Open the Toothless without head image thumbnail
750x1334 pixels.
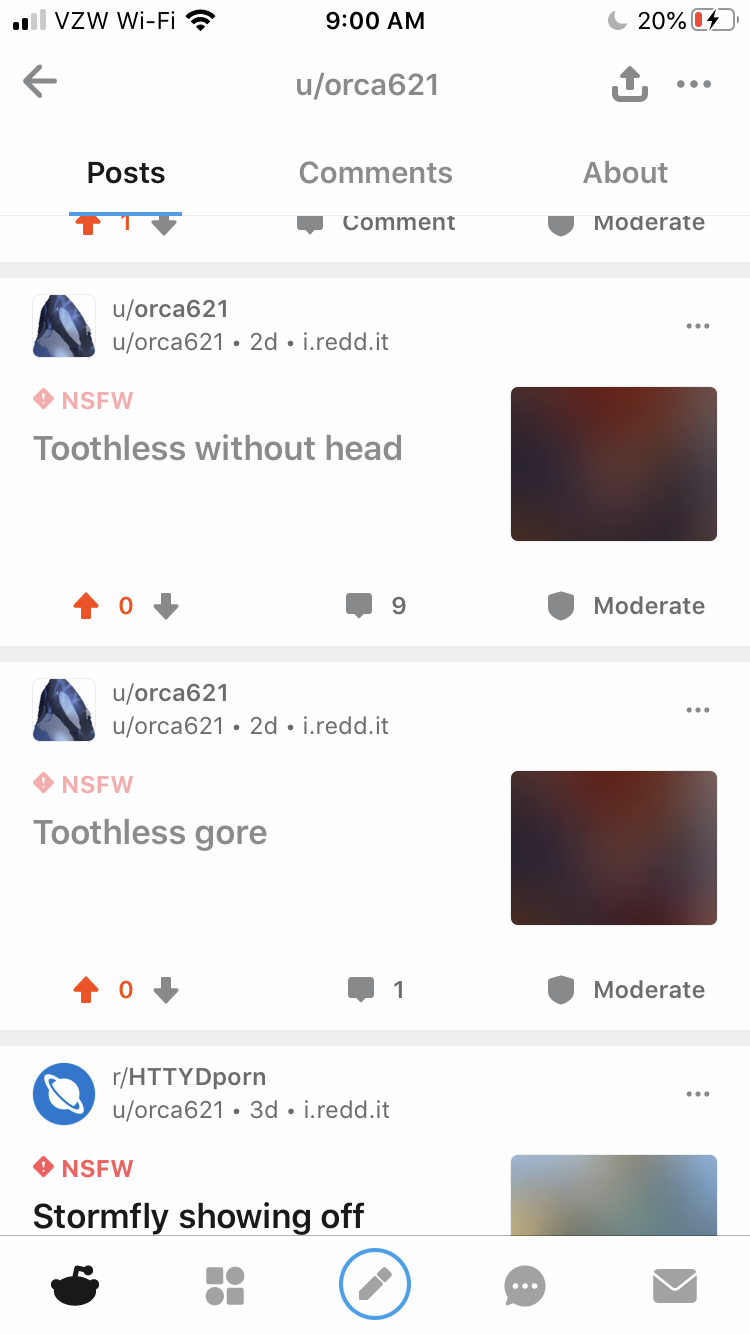tap(613, 464)
